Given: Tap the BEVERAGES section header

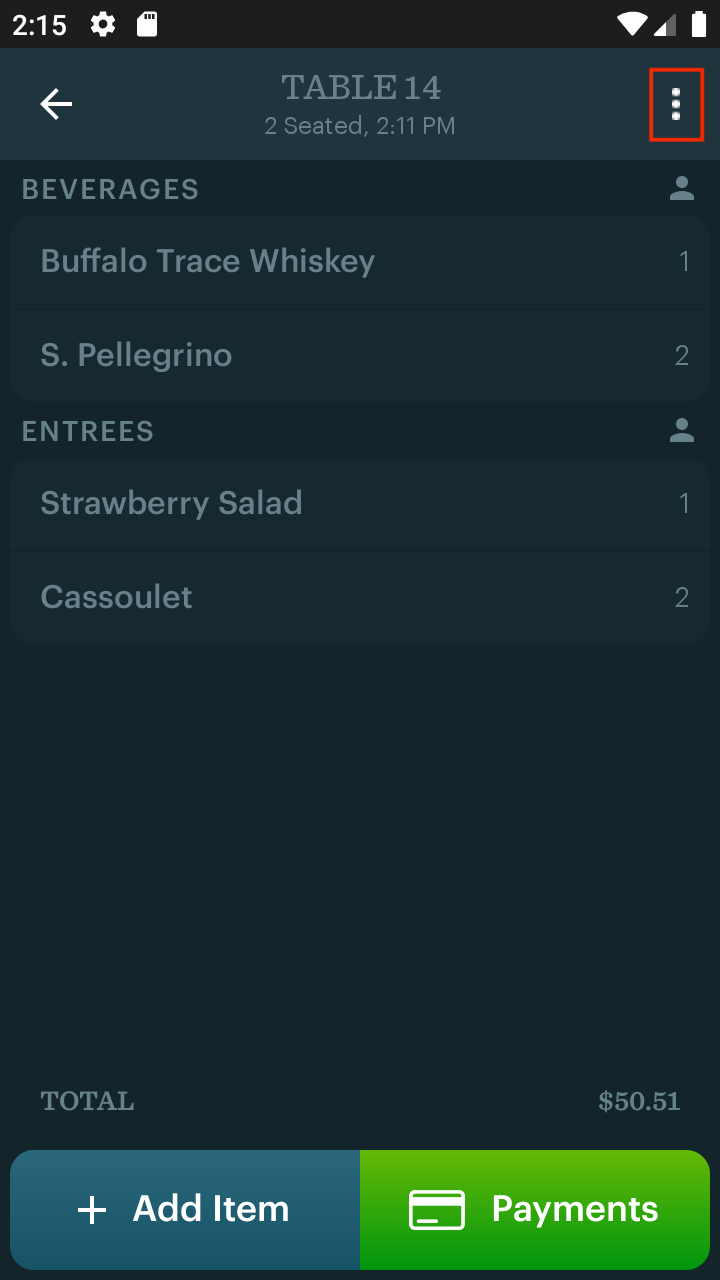Looking at the screenshot, I should [110, 188].
